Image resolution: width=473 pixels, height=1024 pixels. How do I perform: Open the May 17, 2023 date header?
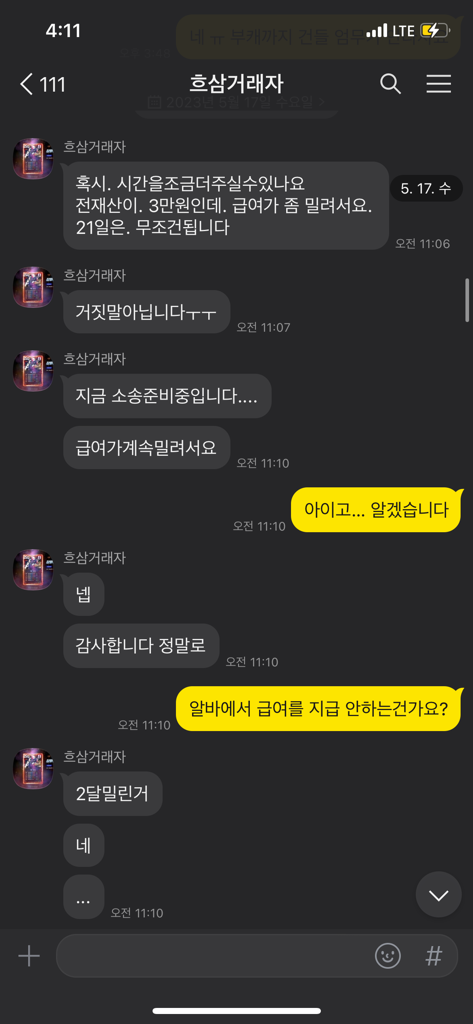(236, 102)
